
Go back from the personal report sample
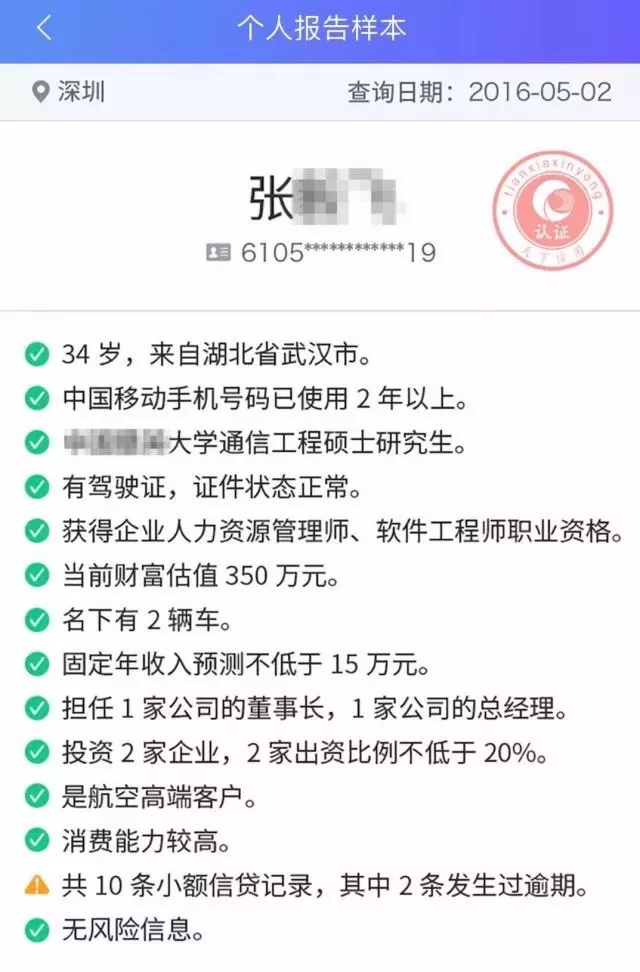43,29
